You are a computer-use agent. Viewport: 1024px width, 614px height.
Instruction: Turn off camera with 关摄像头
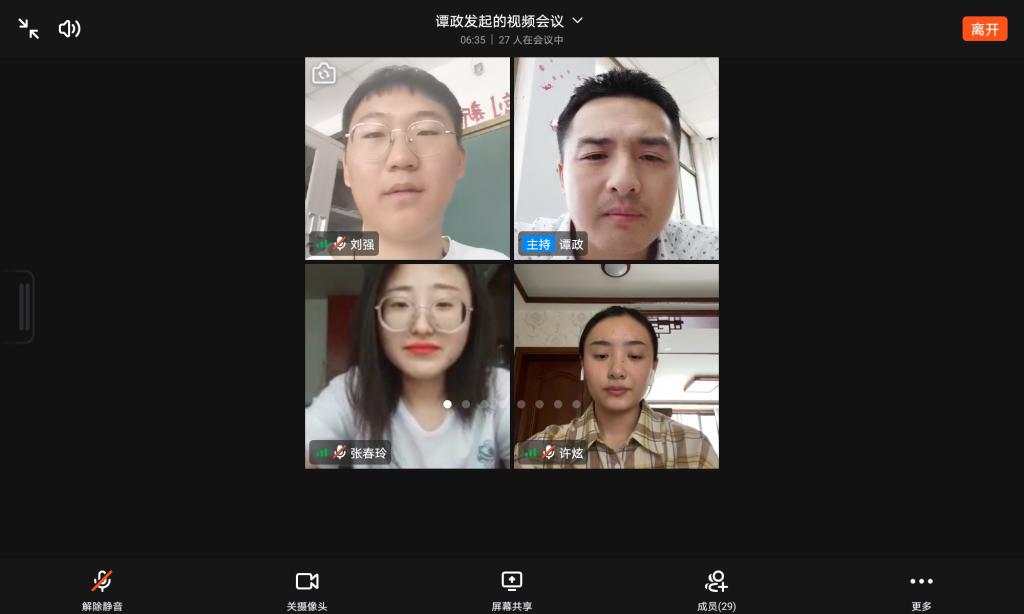click(x=307, y=588)
